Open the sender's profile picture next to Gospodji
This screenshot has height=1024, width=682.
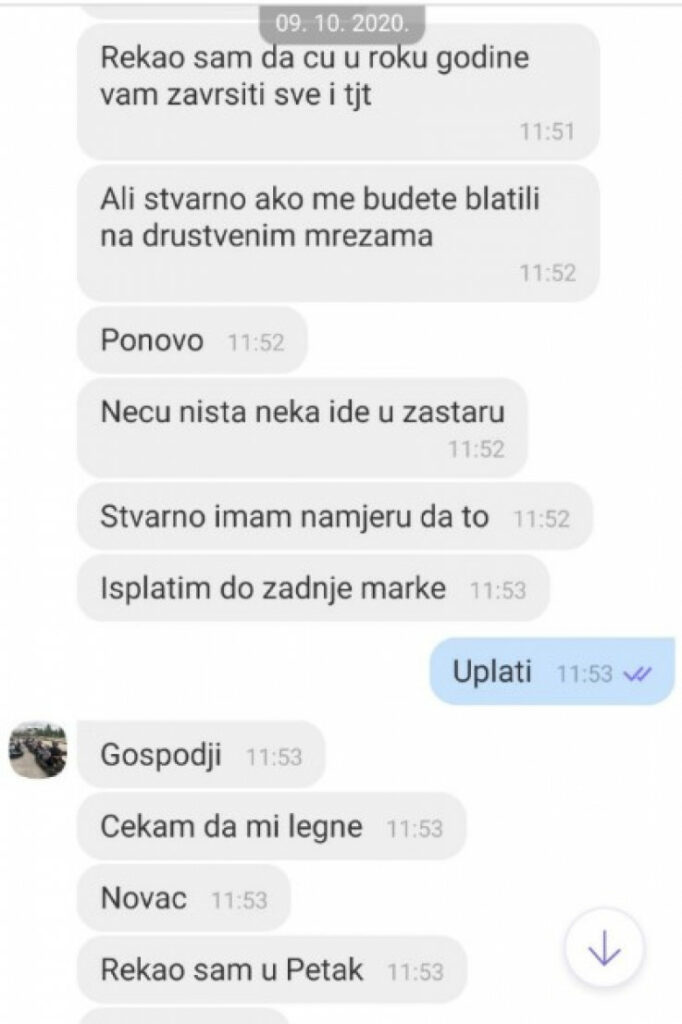(38, 751)
